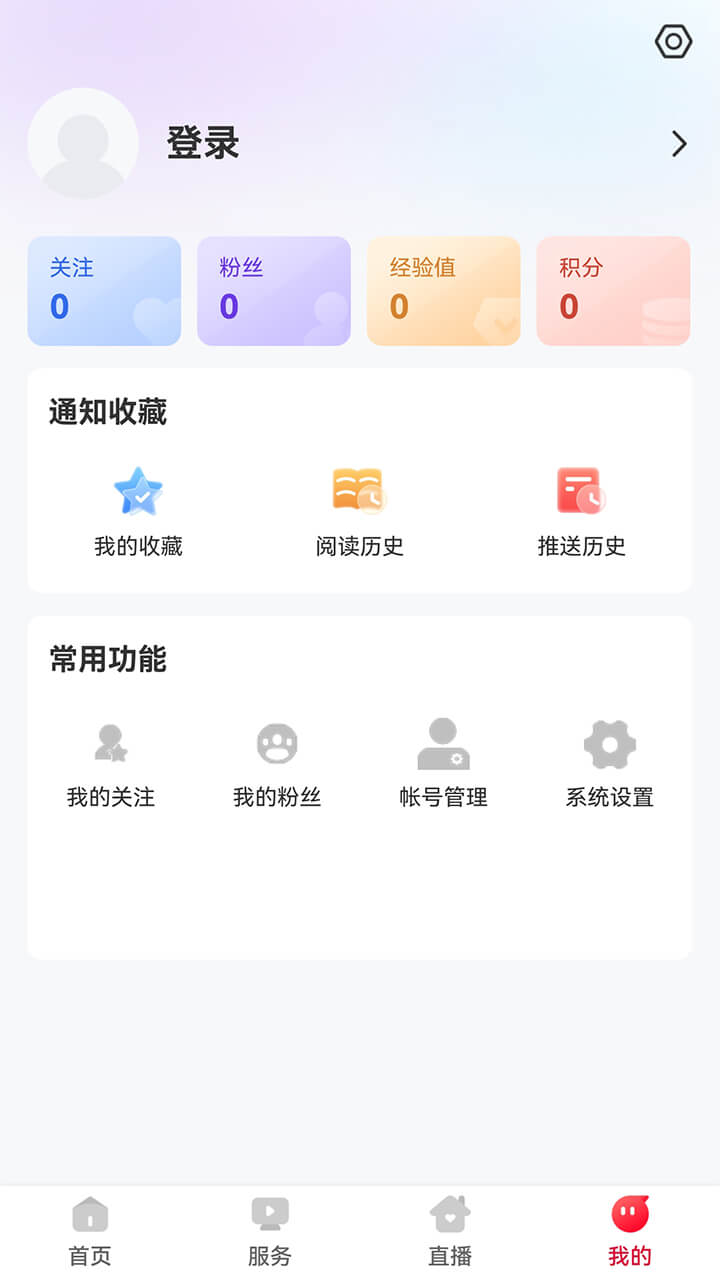Open 阅读历史 (Reading History) book icon

click(357, 490)
